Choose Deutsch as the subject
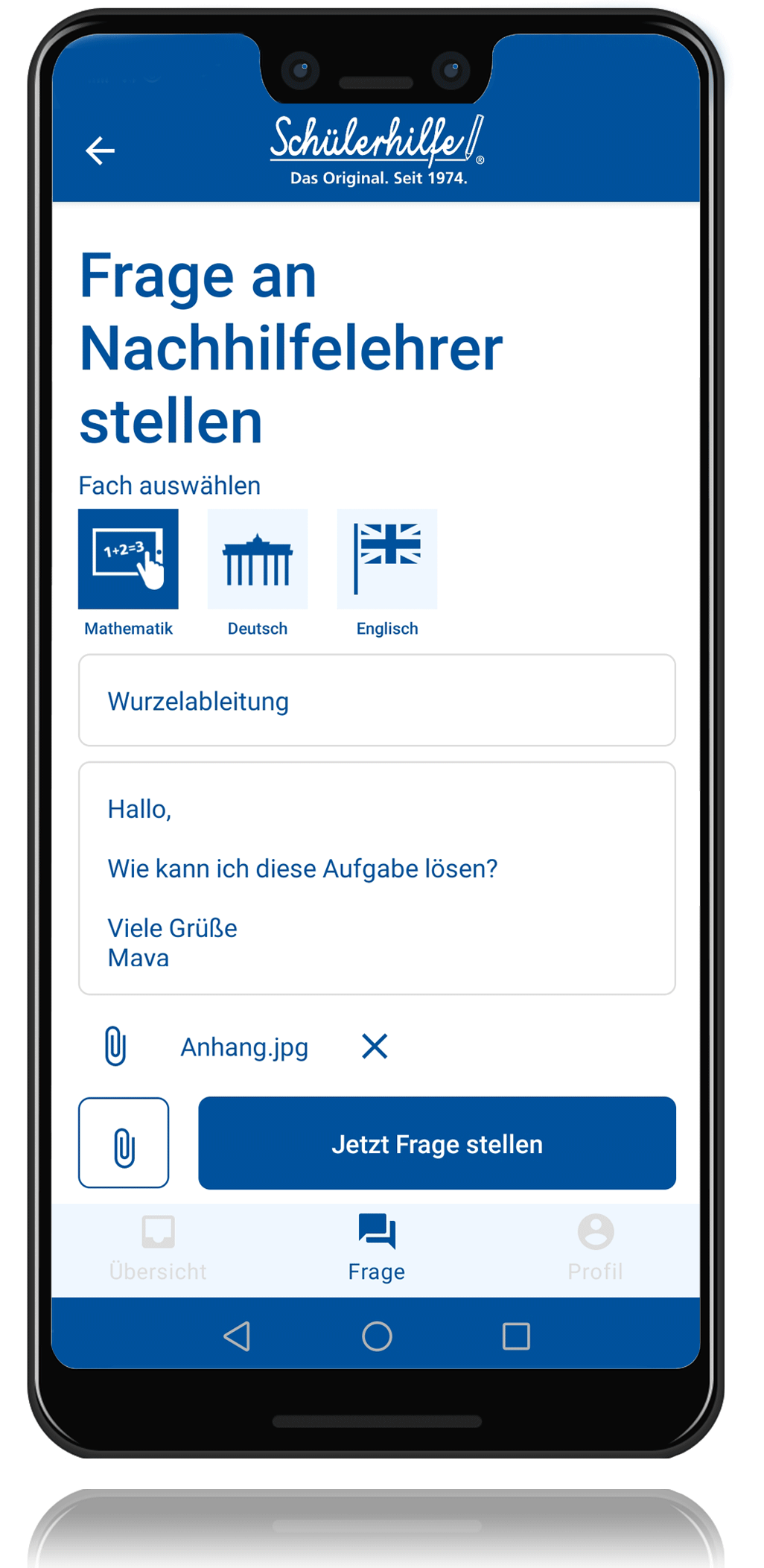The image size is (764, 1568). [257, 559]
